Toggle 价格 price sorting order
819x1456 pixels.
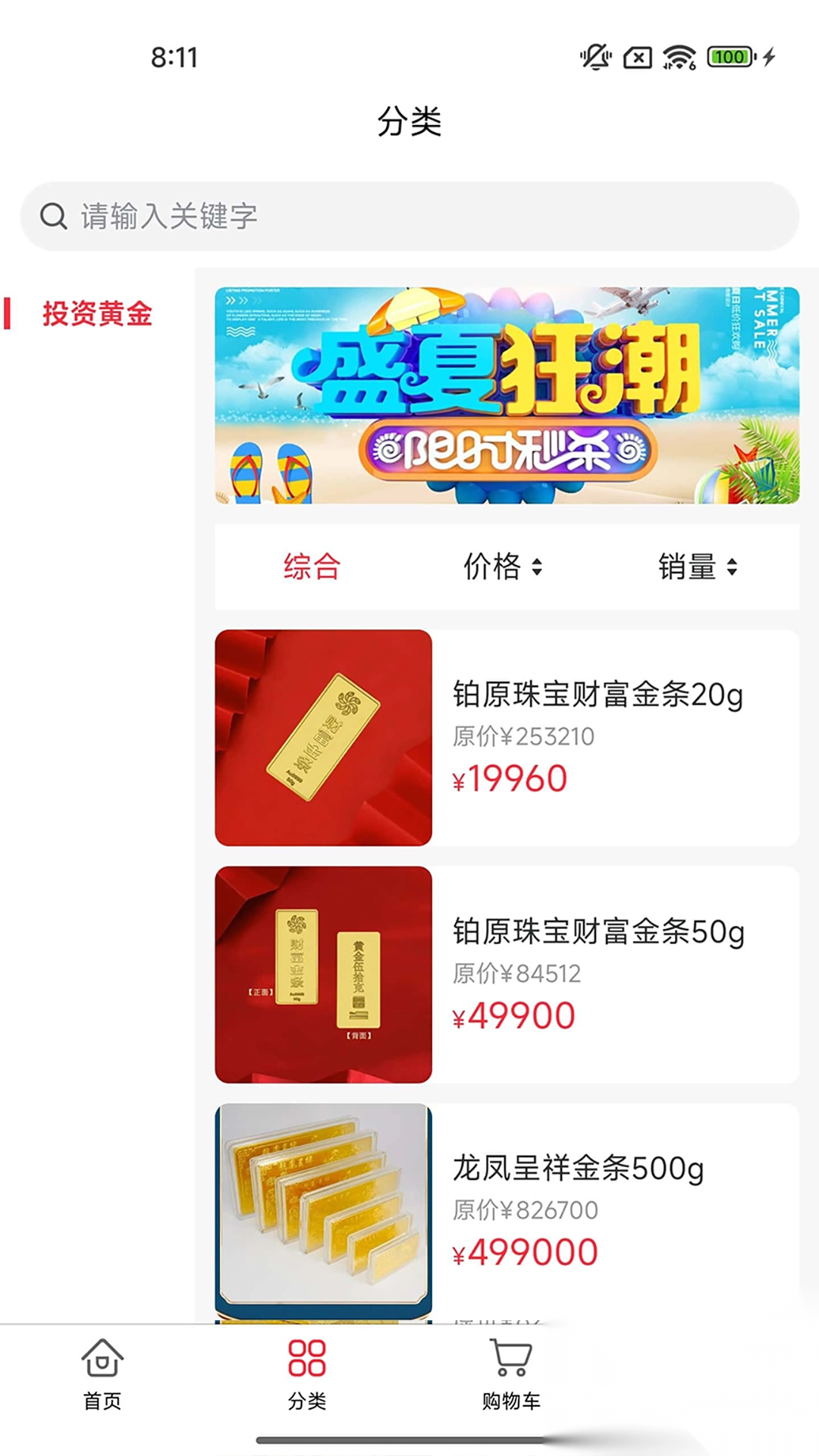pos(504,566)
